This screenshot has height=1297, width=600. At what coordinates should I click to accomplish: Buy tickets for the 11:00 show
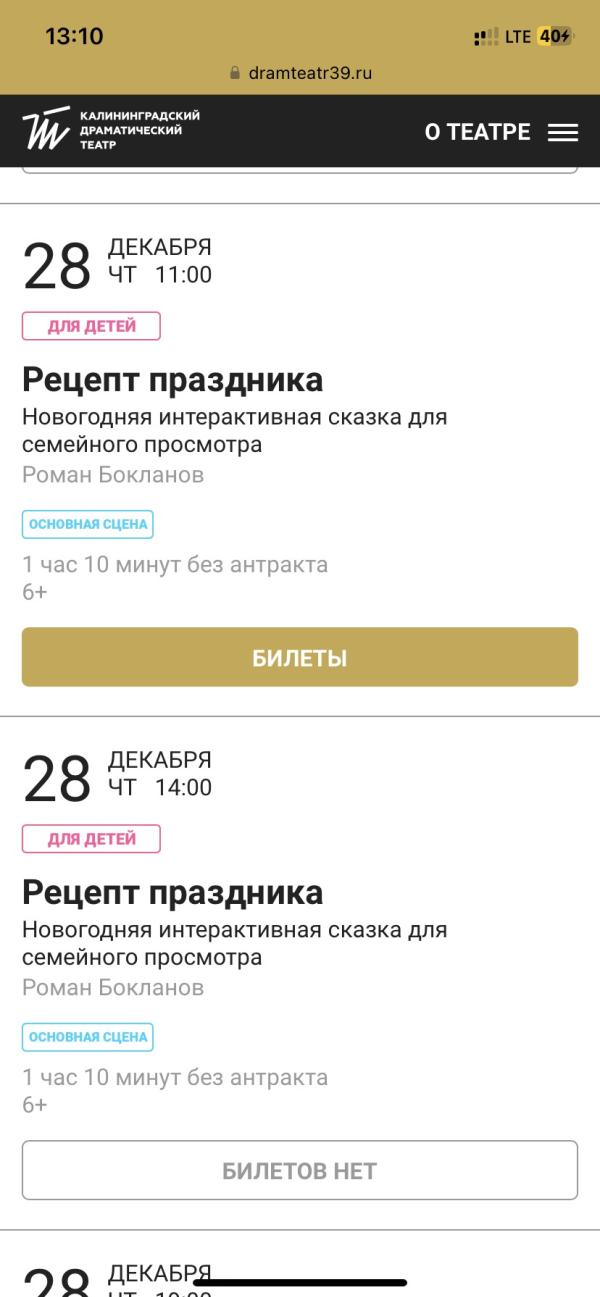pyautogui.click(x=300, y=657)
